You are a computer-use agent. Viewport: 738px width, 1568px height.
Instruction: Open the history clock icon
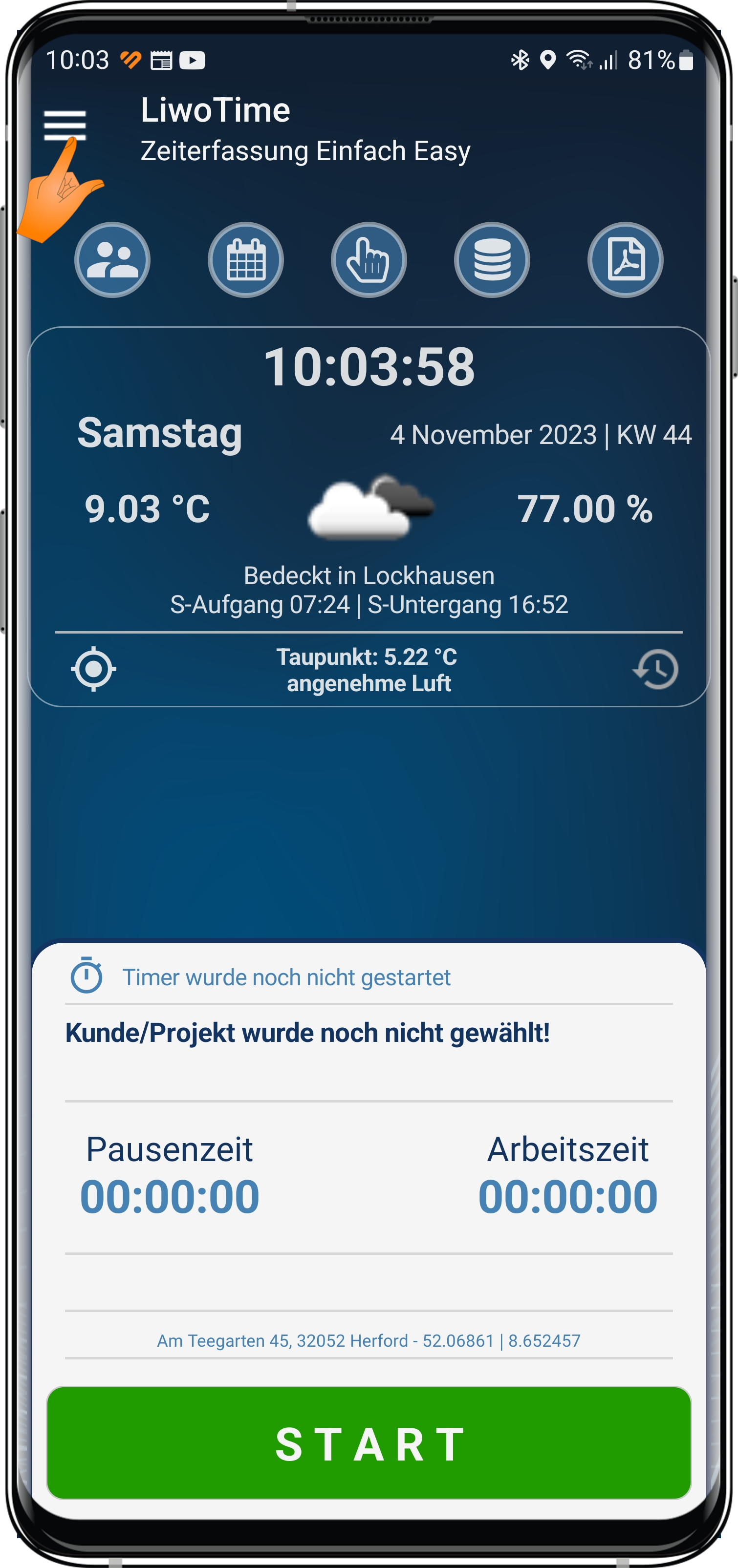pyautogui.click(x=656, y=669)
